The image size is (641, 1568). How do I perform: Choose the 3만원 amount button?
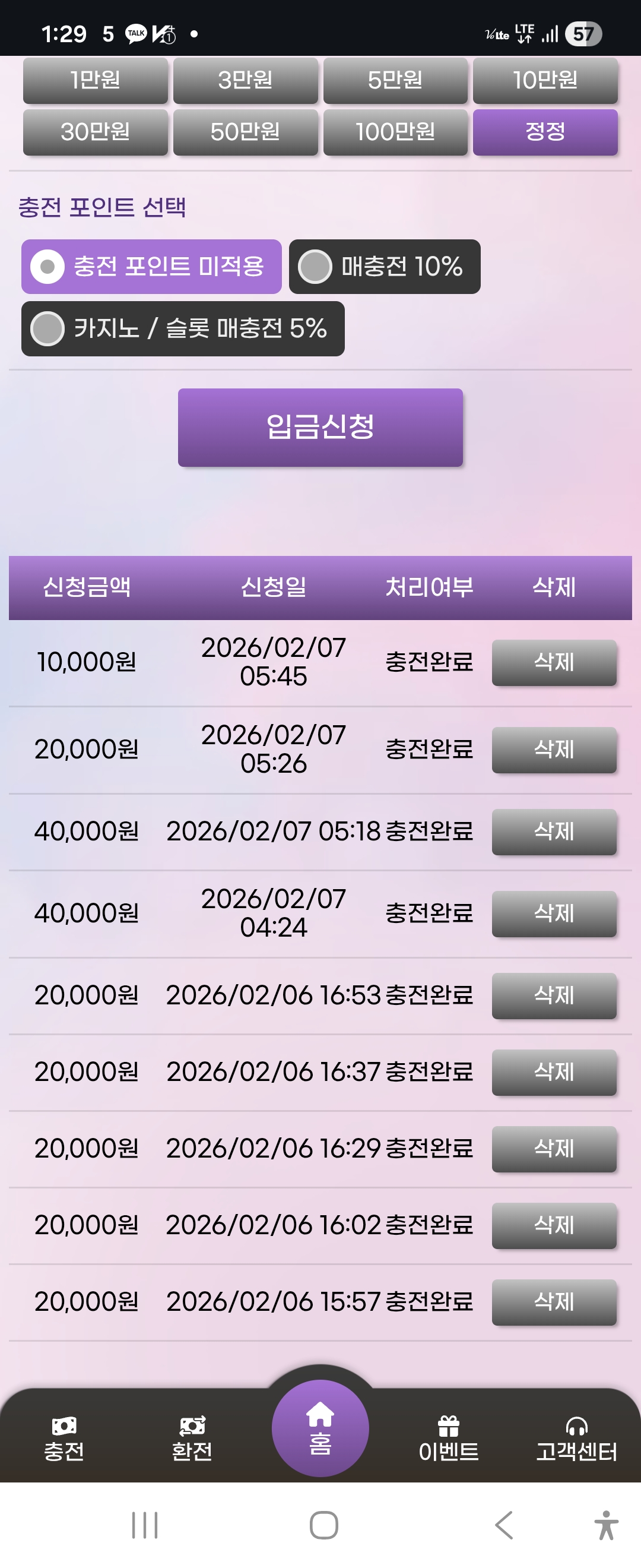click(245, 80)
